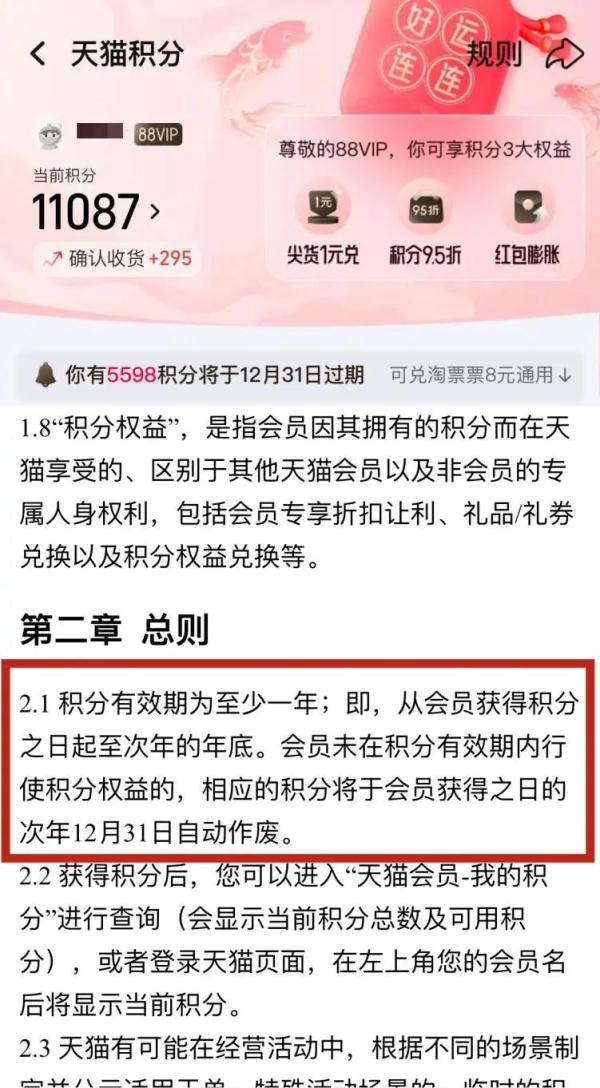Share the 天猫积分 page
The image size is (600, 1088).
click(564, 54)
